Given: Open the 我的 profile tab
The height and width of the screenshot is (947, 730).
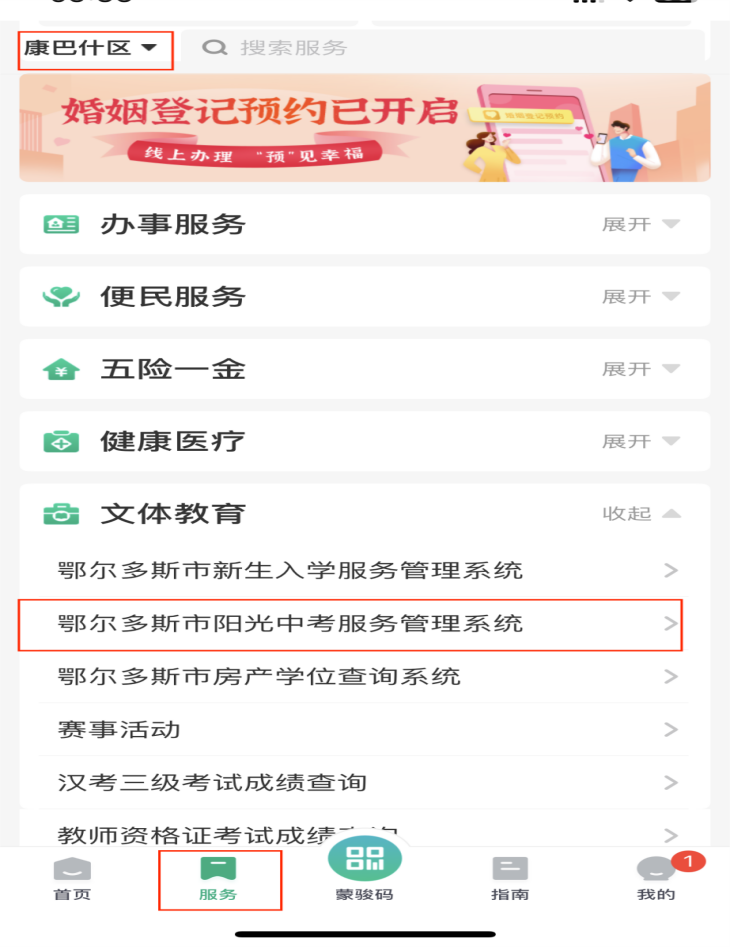Looking at the screenshot, I should [x=656, y=878].
